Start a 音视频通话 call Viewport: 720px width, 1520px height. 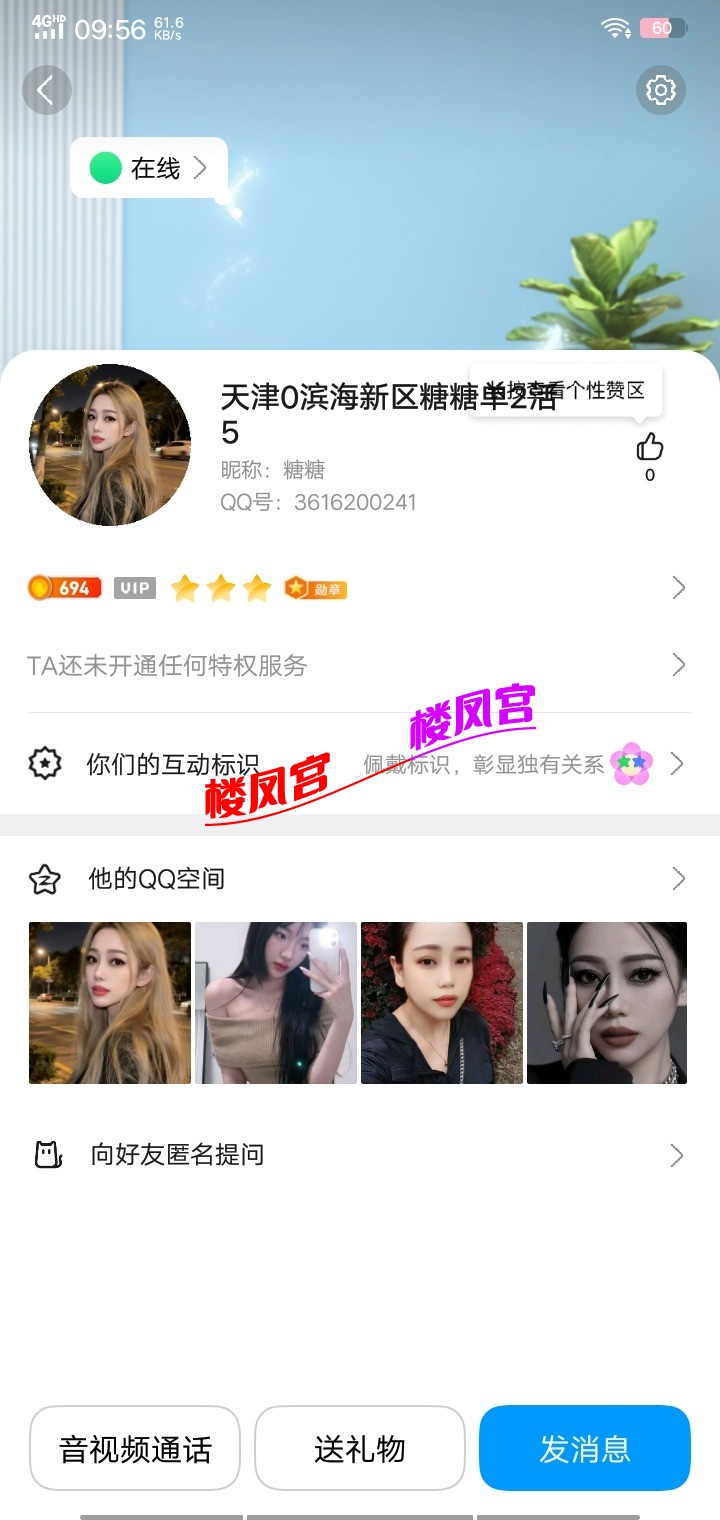click(135, 1447)
